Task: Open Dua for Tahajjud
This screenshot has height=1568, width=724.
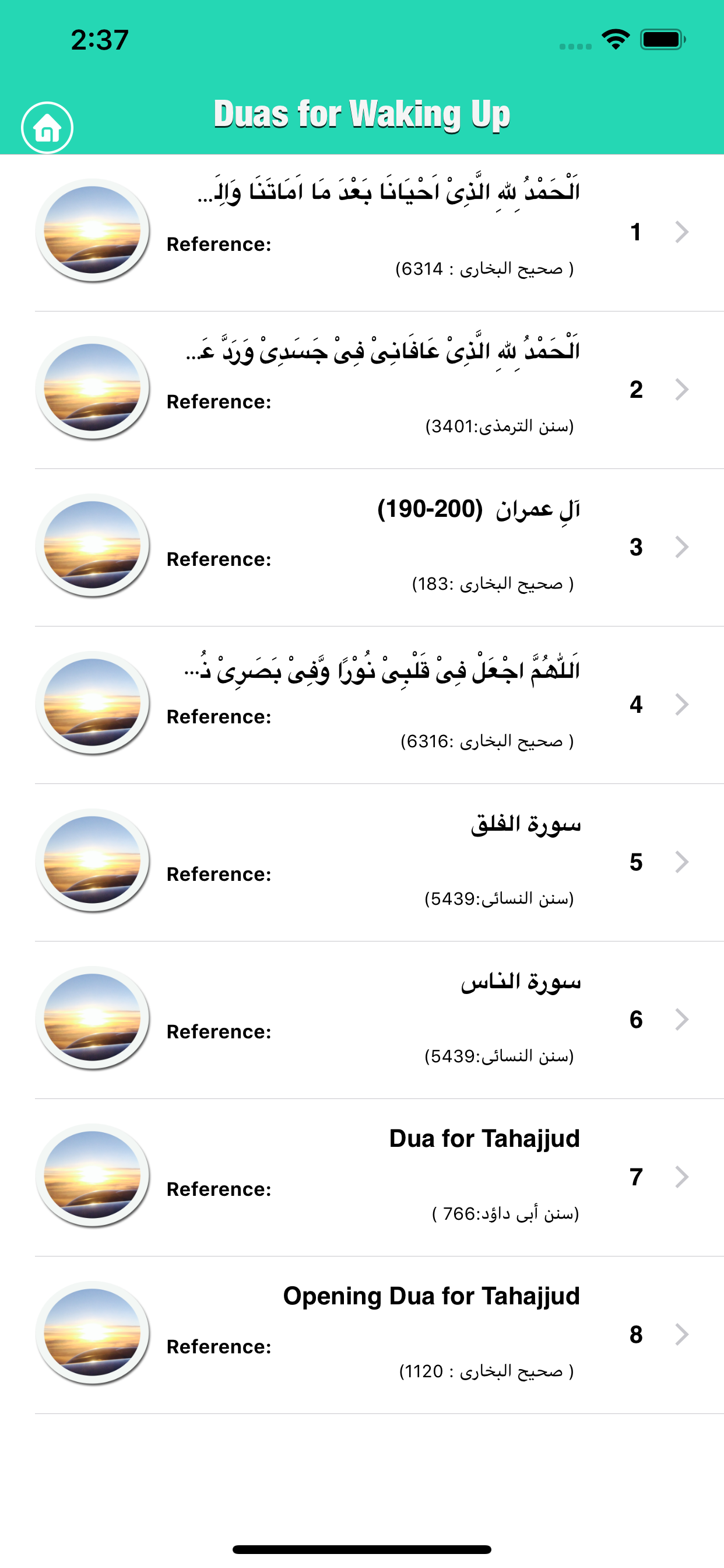Action: coord(362,1178)
